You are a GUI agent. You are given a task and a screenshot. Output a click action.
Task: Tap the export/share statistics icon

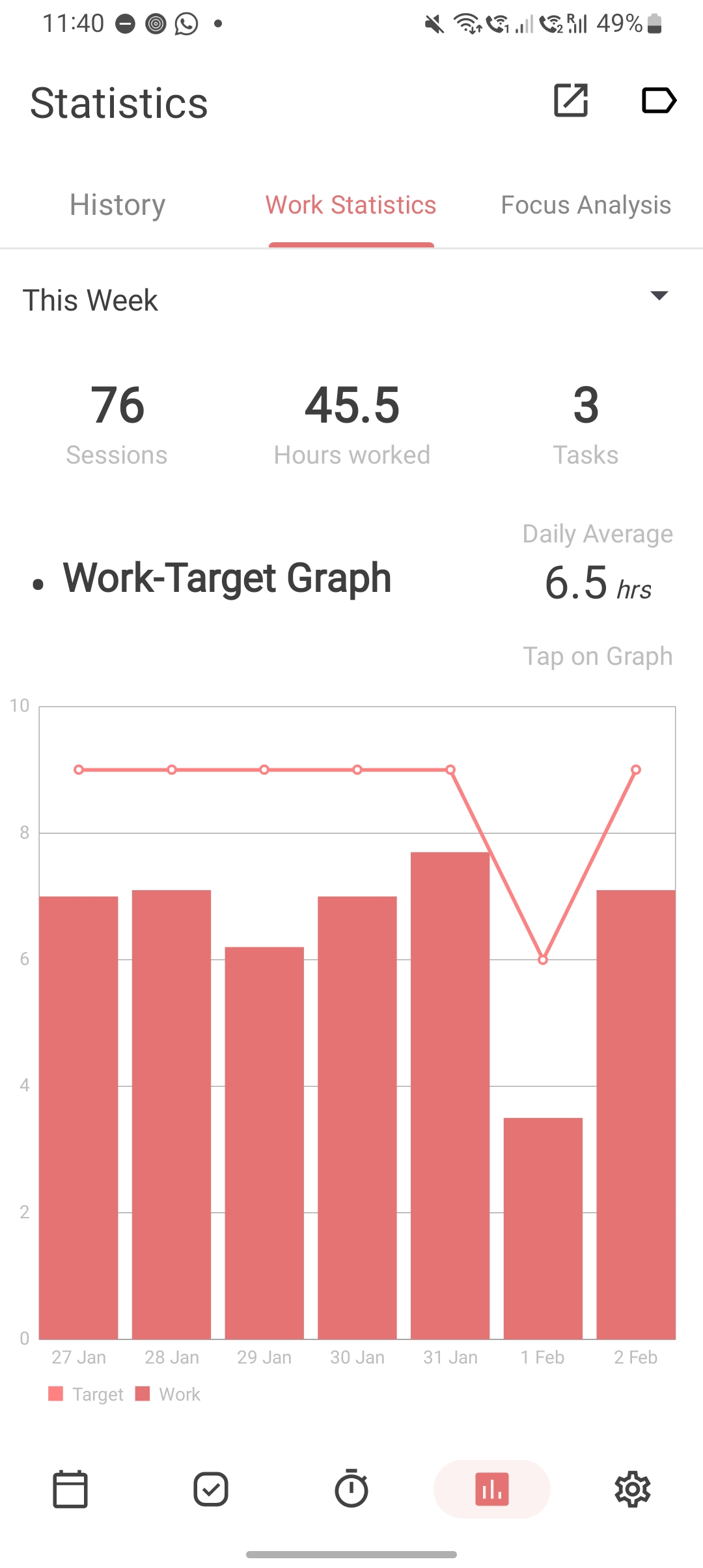coord(571,100)
